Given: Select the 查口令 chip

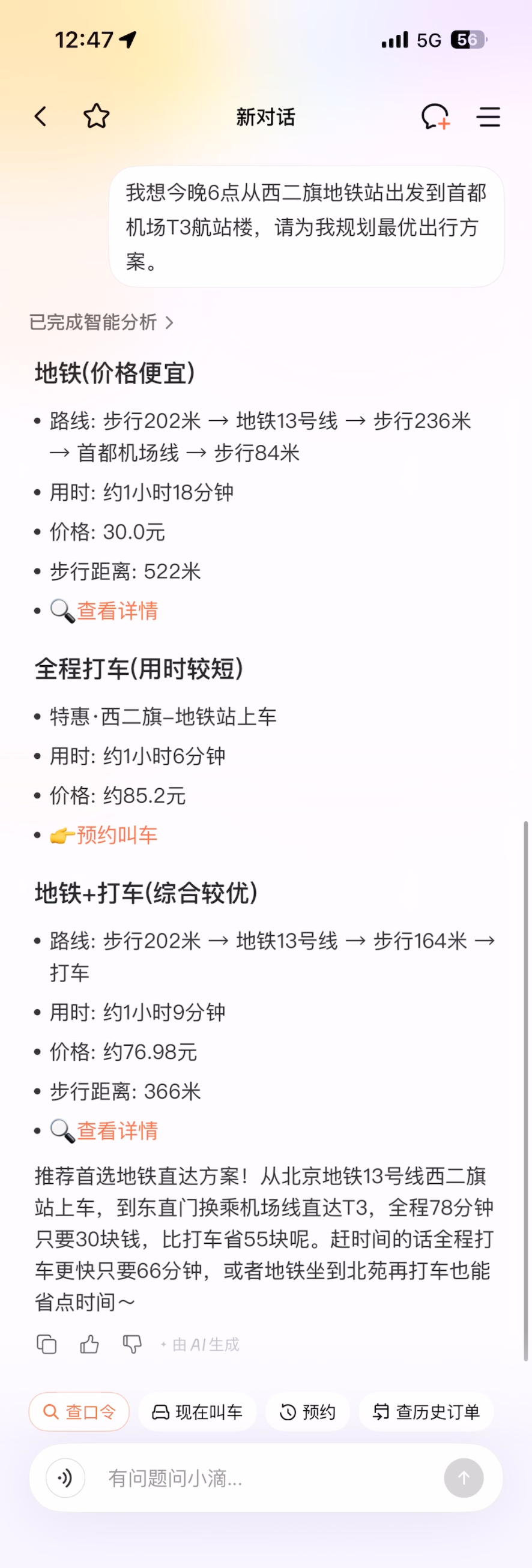Looking at the screenshot, I should click(x=79, y=1411).
